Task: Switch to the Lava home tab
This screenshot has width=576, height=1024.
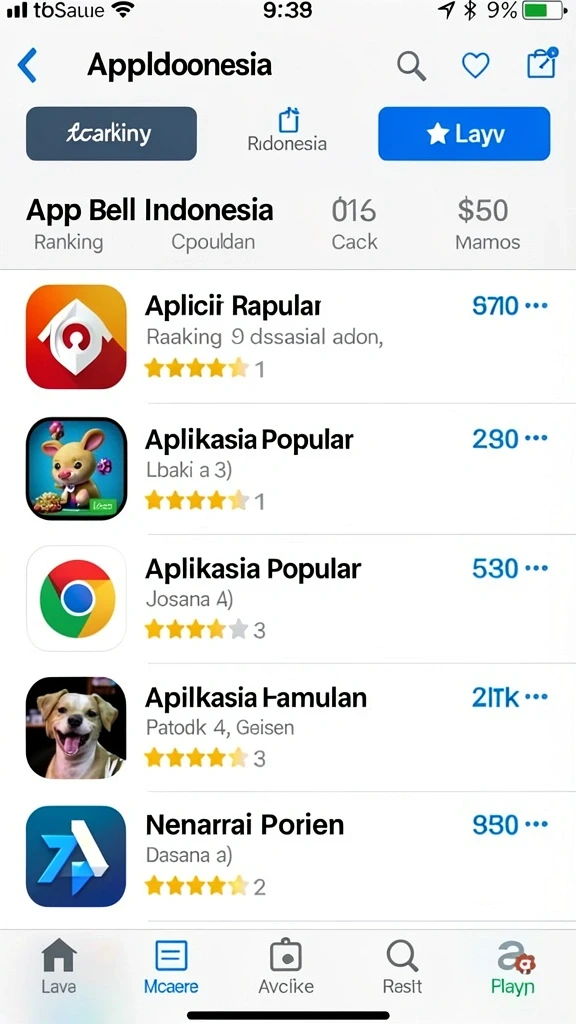Action: pyautogui.click(x=59, y=967)
